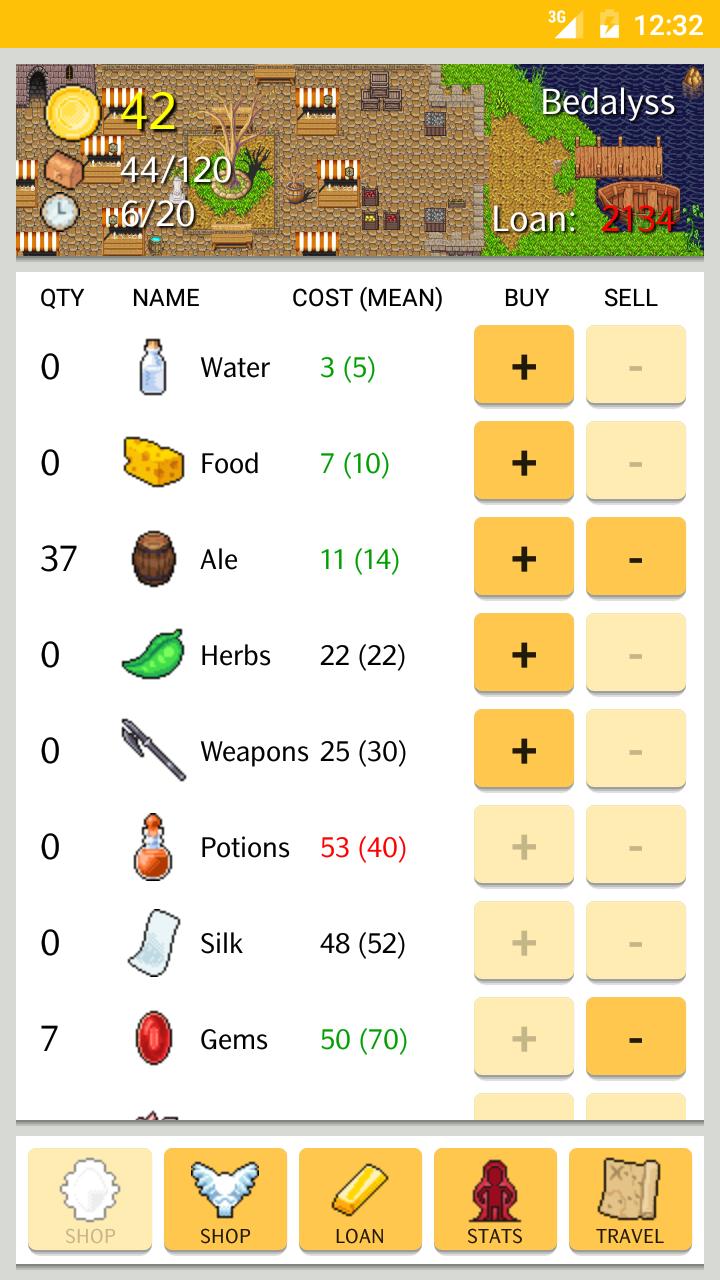
Task: Switch to the STATS tab
Action: pyautogui.click(x=495, y=1200)
